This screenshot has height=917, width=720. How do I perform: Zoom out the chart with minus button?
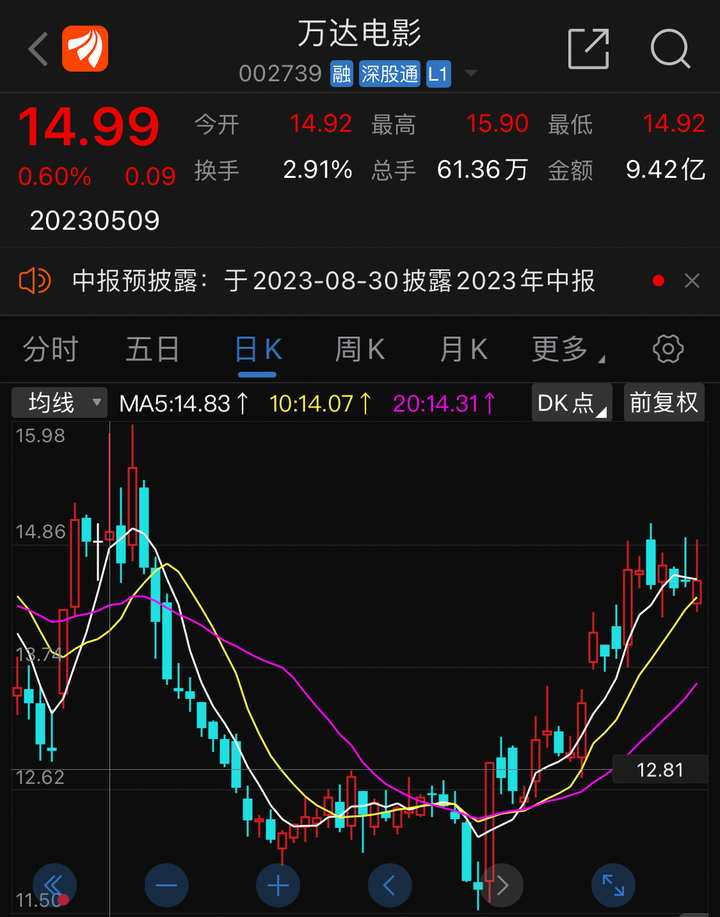point(167,885)
